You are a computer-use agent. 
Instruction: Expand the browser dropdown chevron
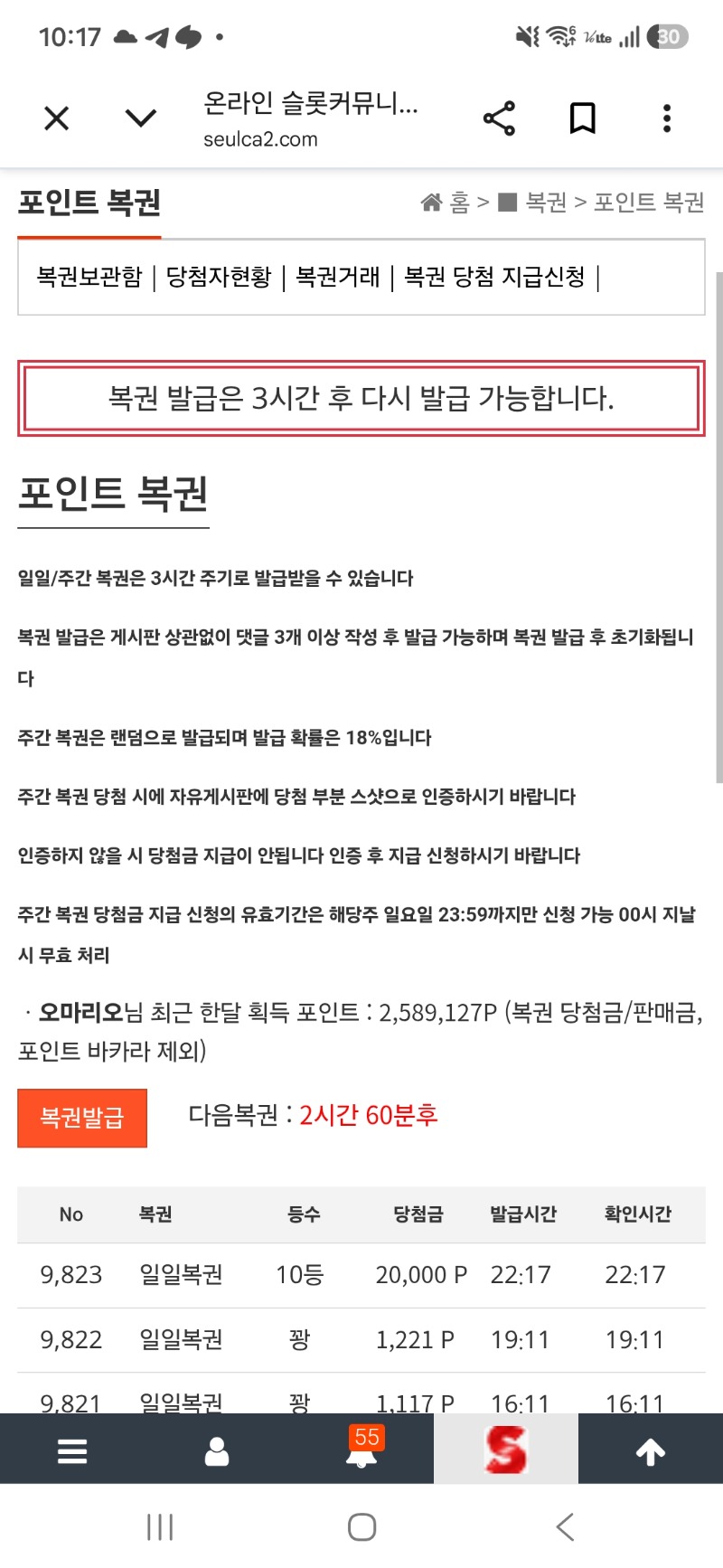141,118
